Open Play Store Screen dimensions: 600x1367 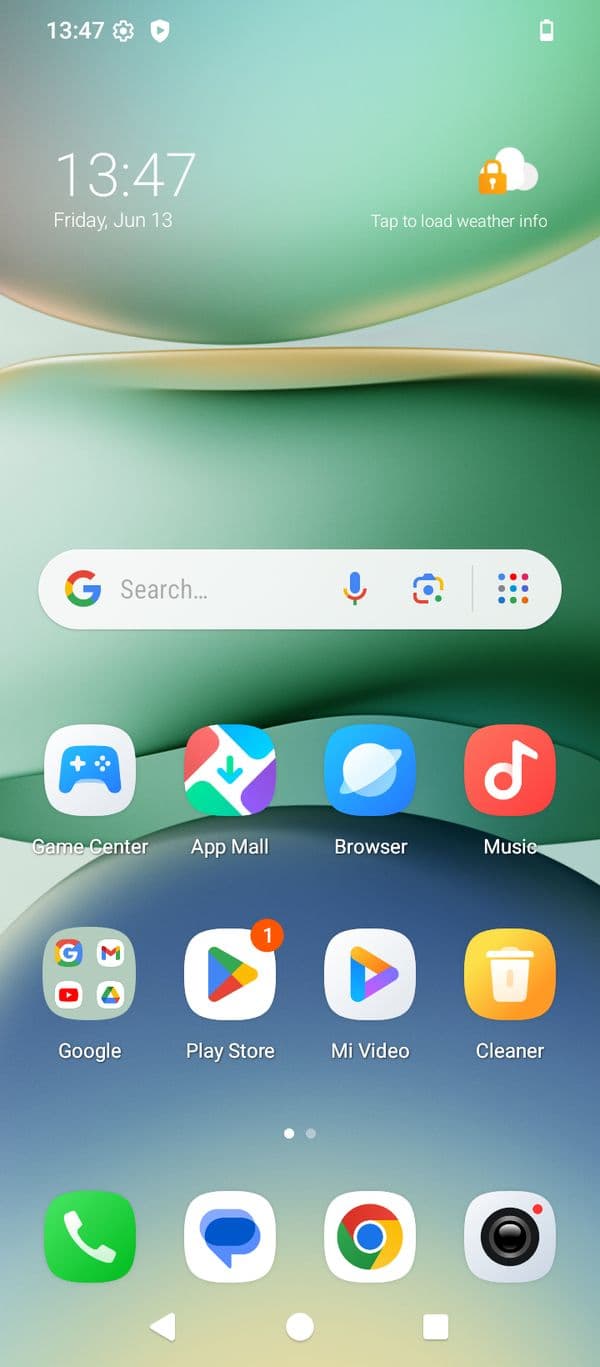[230, 974]
